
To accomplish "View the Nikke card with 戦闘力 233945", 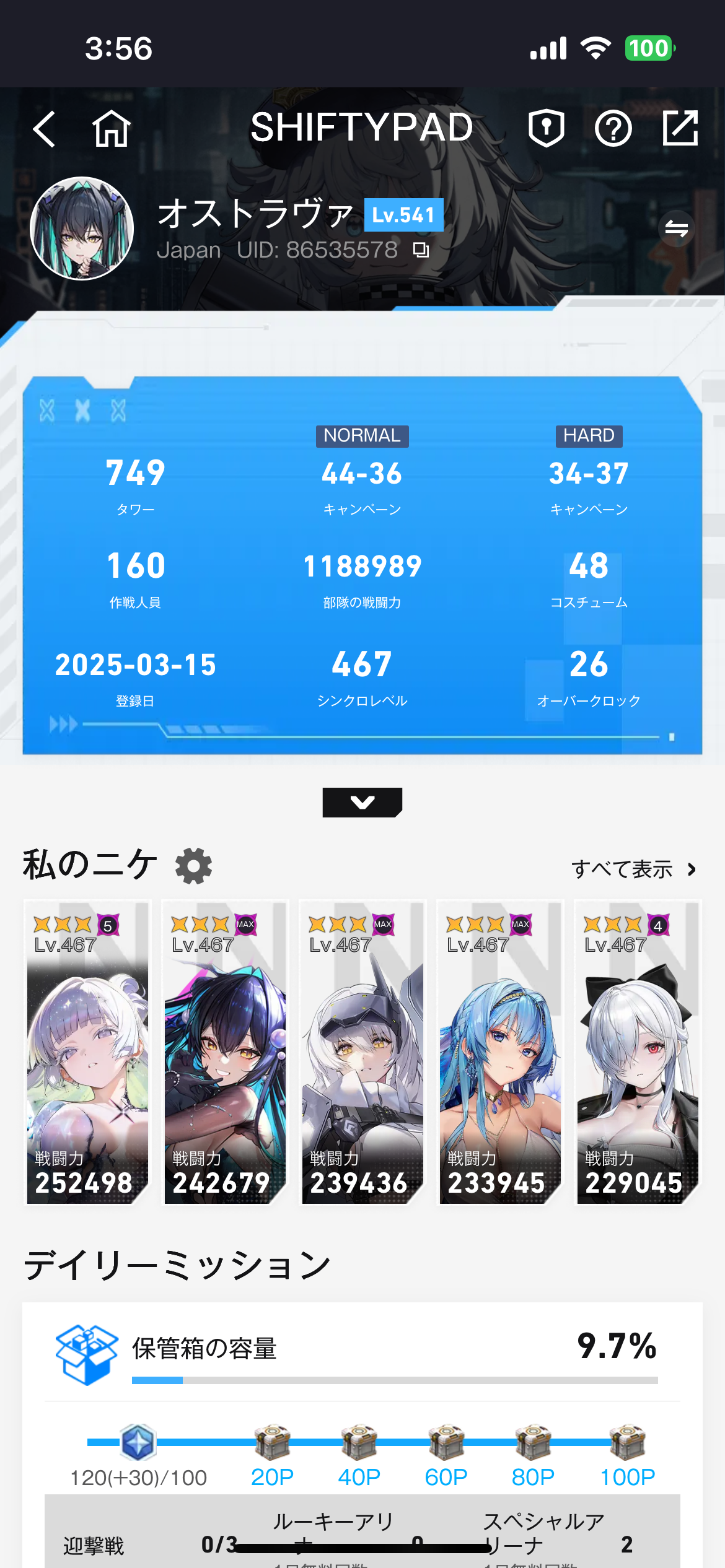I will [500, 1052].
